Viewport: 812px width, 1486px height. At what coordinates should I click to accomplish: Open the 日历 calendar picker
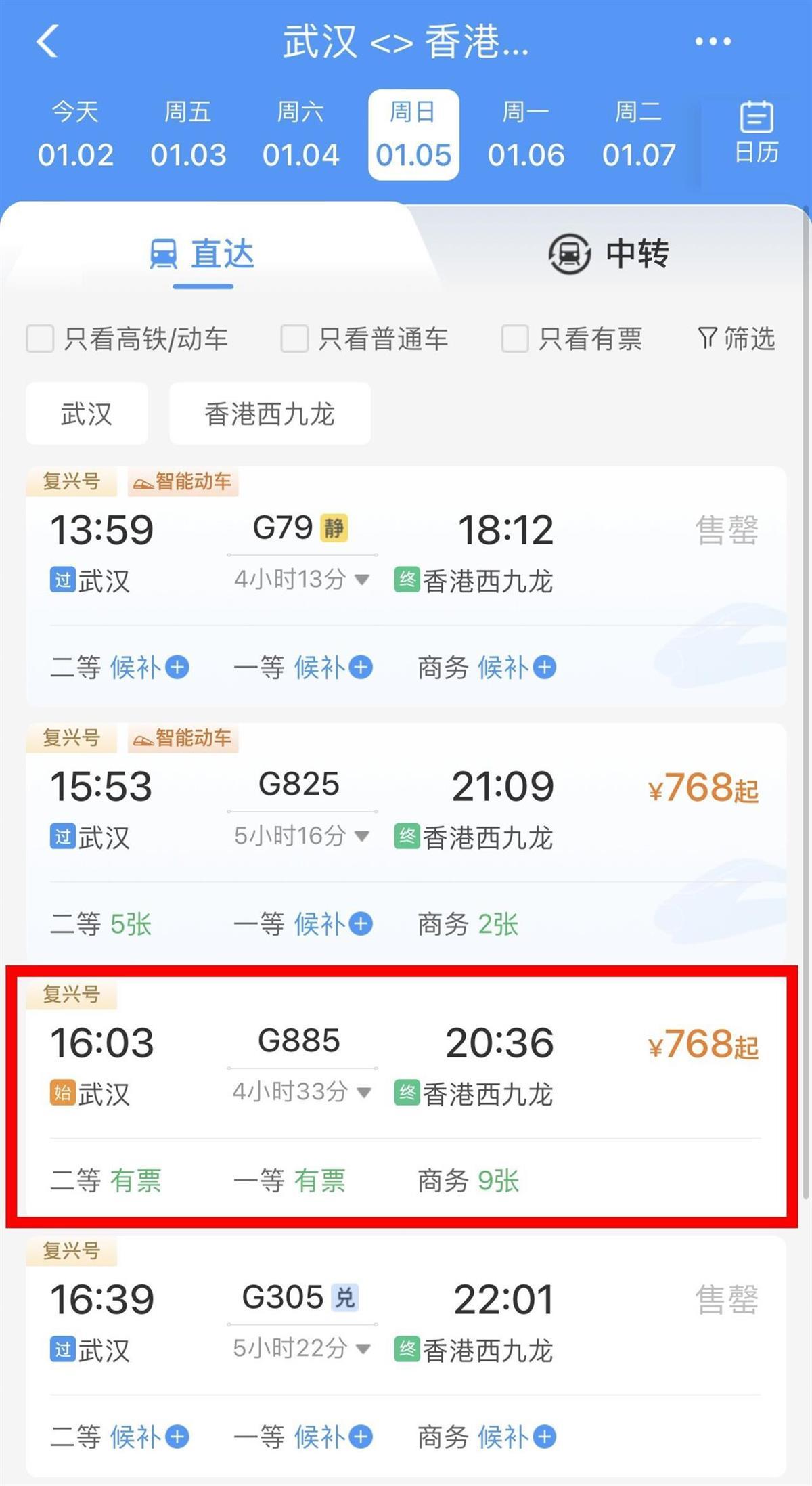click(757, 133)
